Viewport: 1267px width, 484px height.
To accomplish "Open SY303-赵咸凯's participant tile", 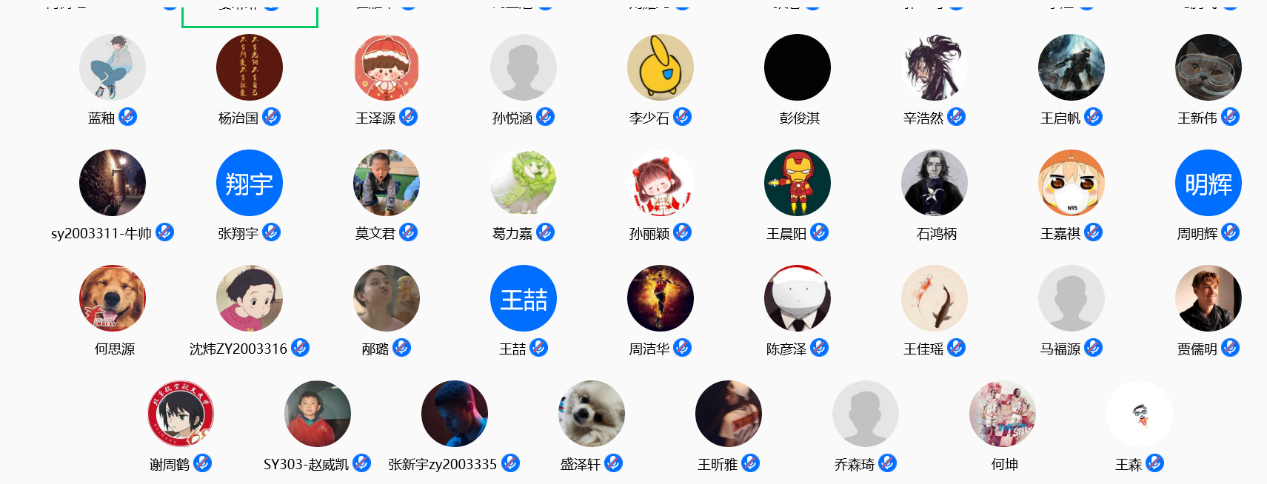I will [x=317, y=413].
